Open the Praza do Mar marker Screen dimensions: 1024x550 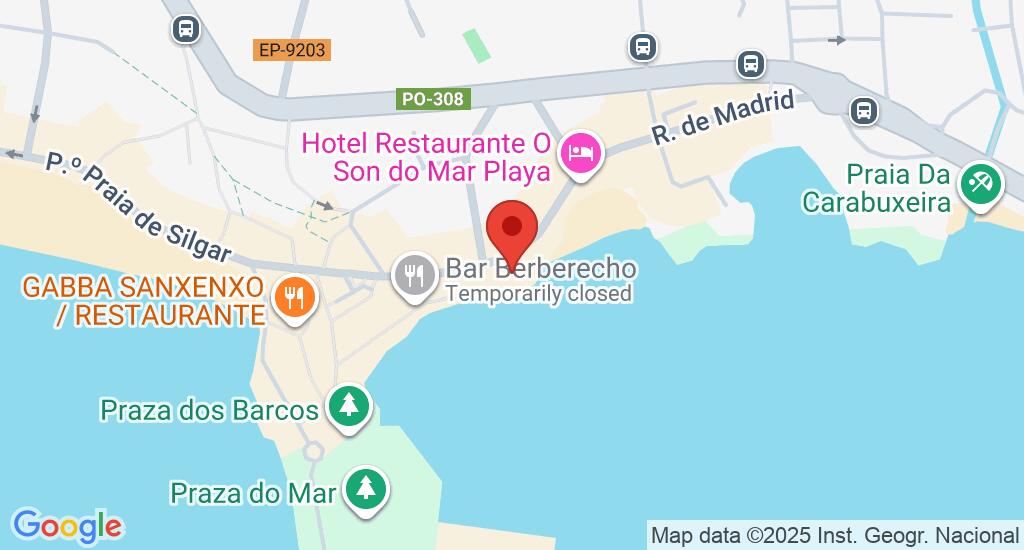coord(366,489)
